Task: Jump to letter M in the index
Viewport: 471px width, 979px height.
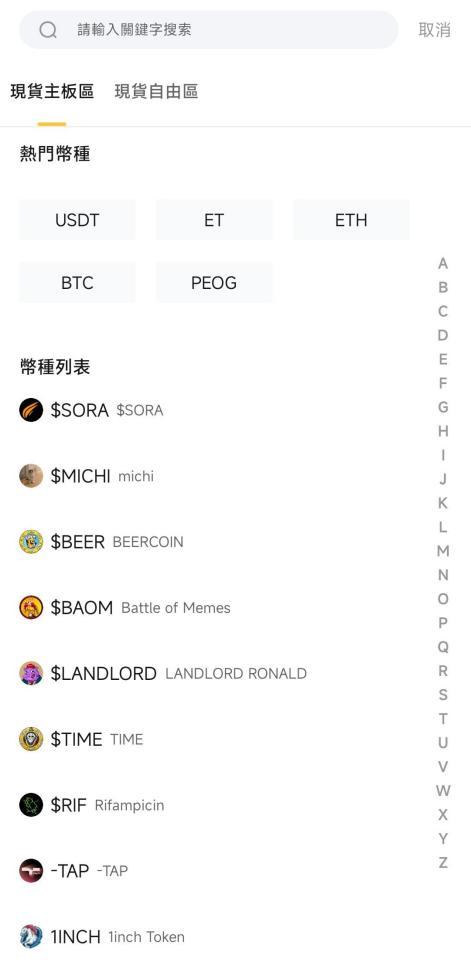Action: click(x=443, y=551)
